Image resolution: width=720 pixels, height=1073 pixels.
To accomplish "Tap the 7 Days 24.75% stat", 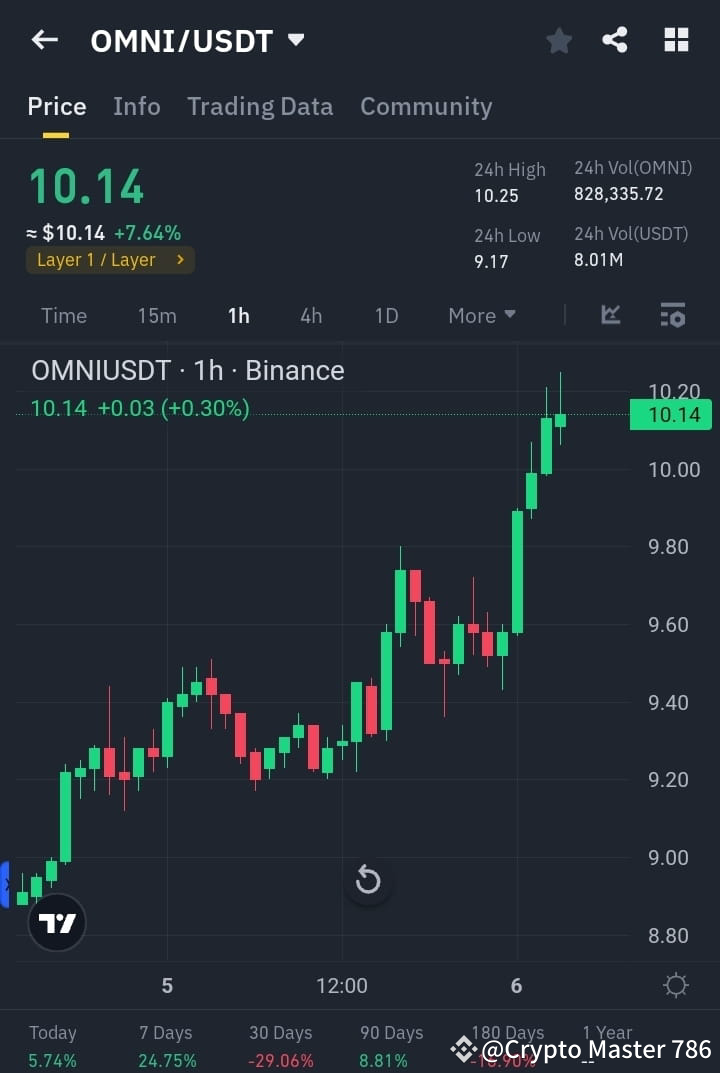I will point(166,1045).
